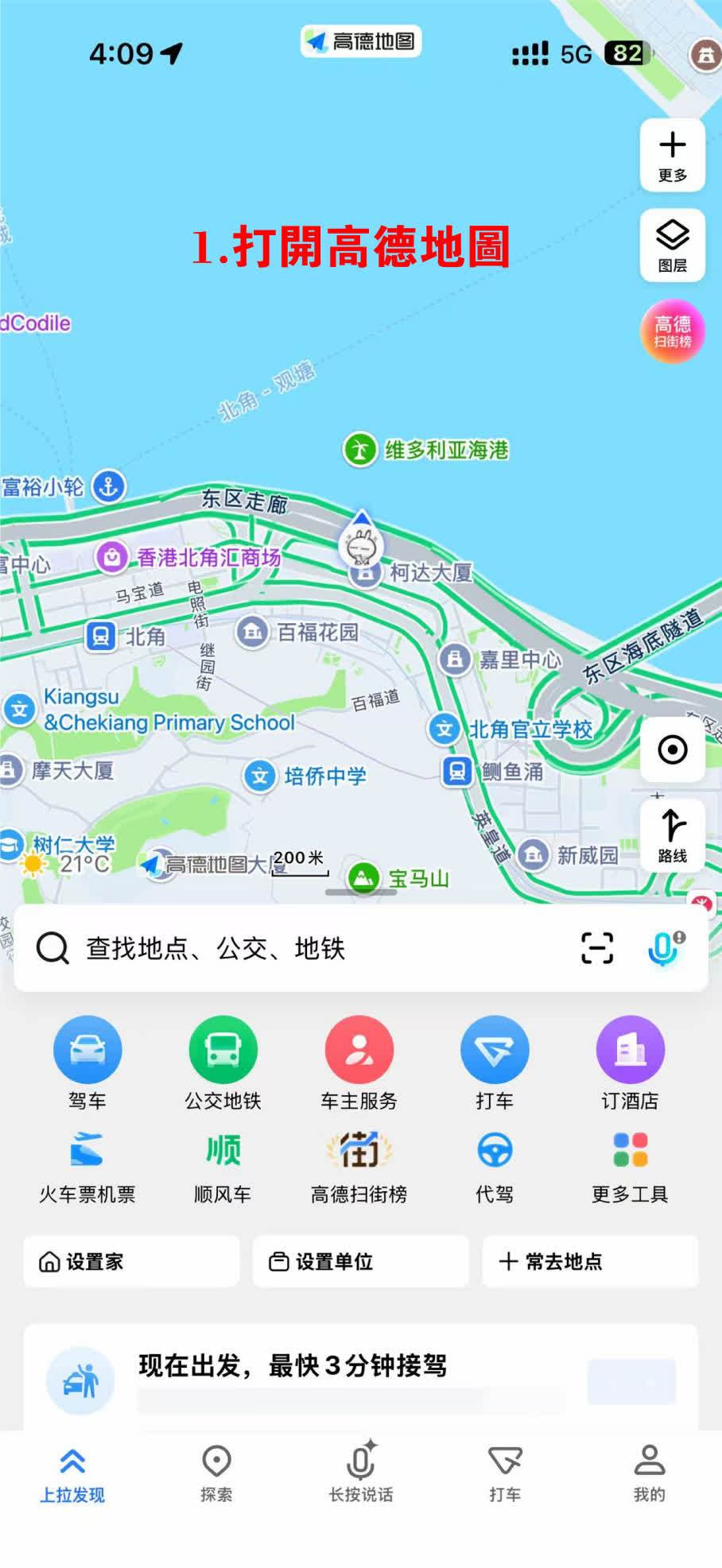Open 公交地铁 transit option
Viewport: 722px width, 1568px height.
pyautogui.click(x=223, y=1063)
